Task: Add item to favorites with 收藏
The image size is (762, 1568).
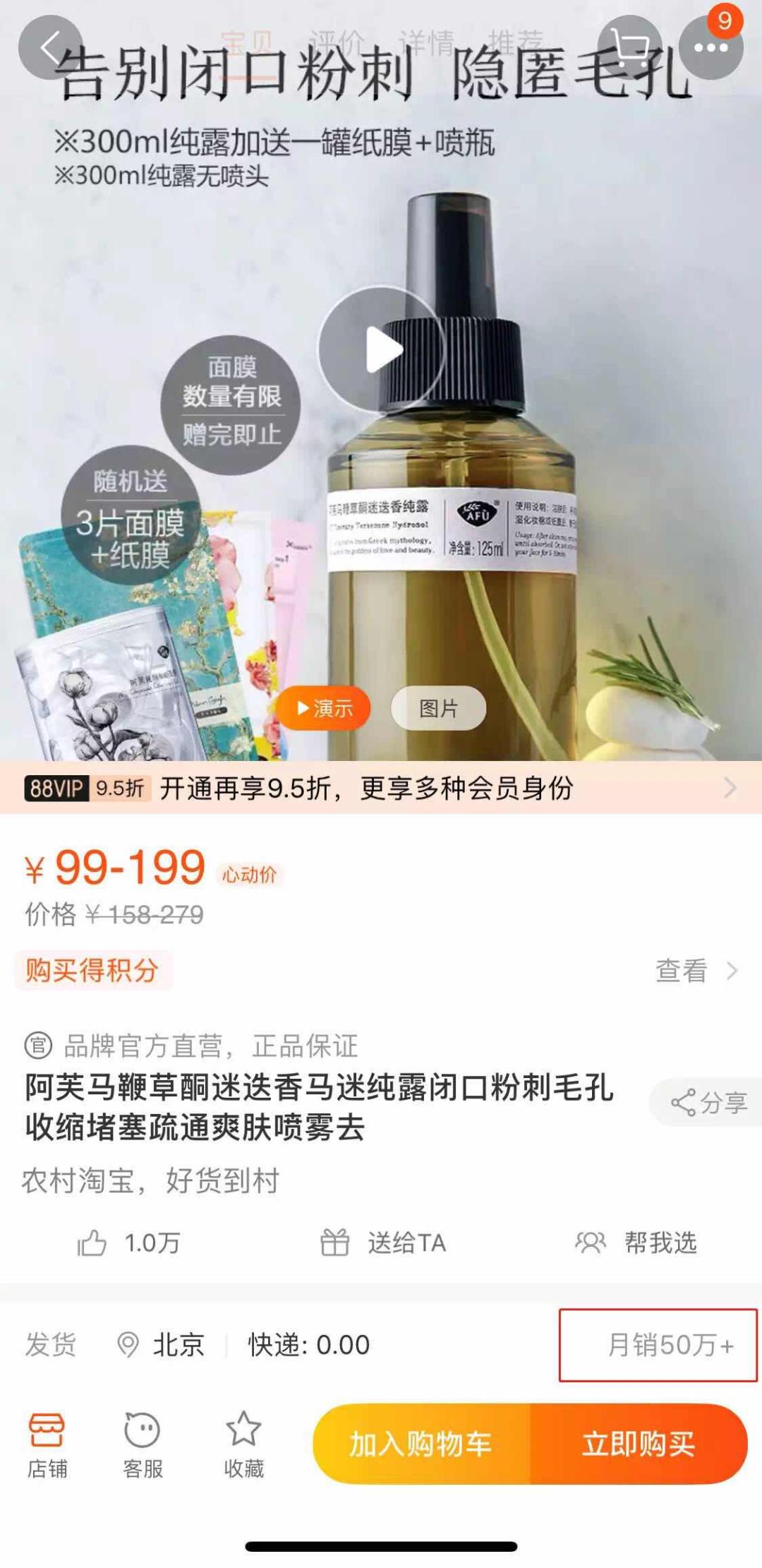Action: coord(243,1444)
